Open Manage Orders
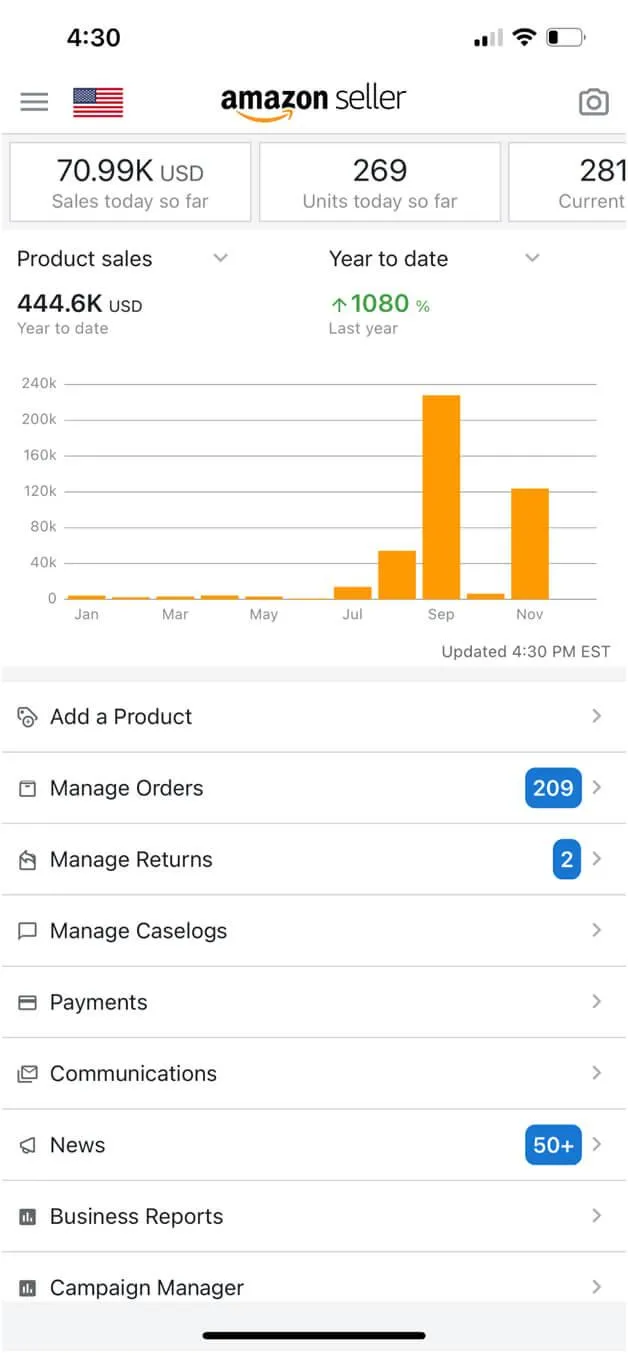Screen dimensions: 628x1353 [x=314, y=788]
